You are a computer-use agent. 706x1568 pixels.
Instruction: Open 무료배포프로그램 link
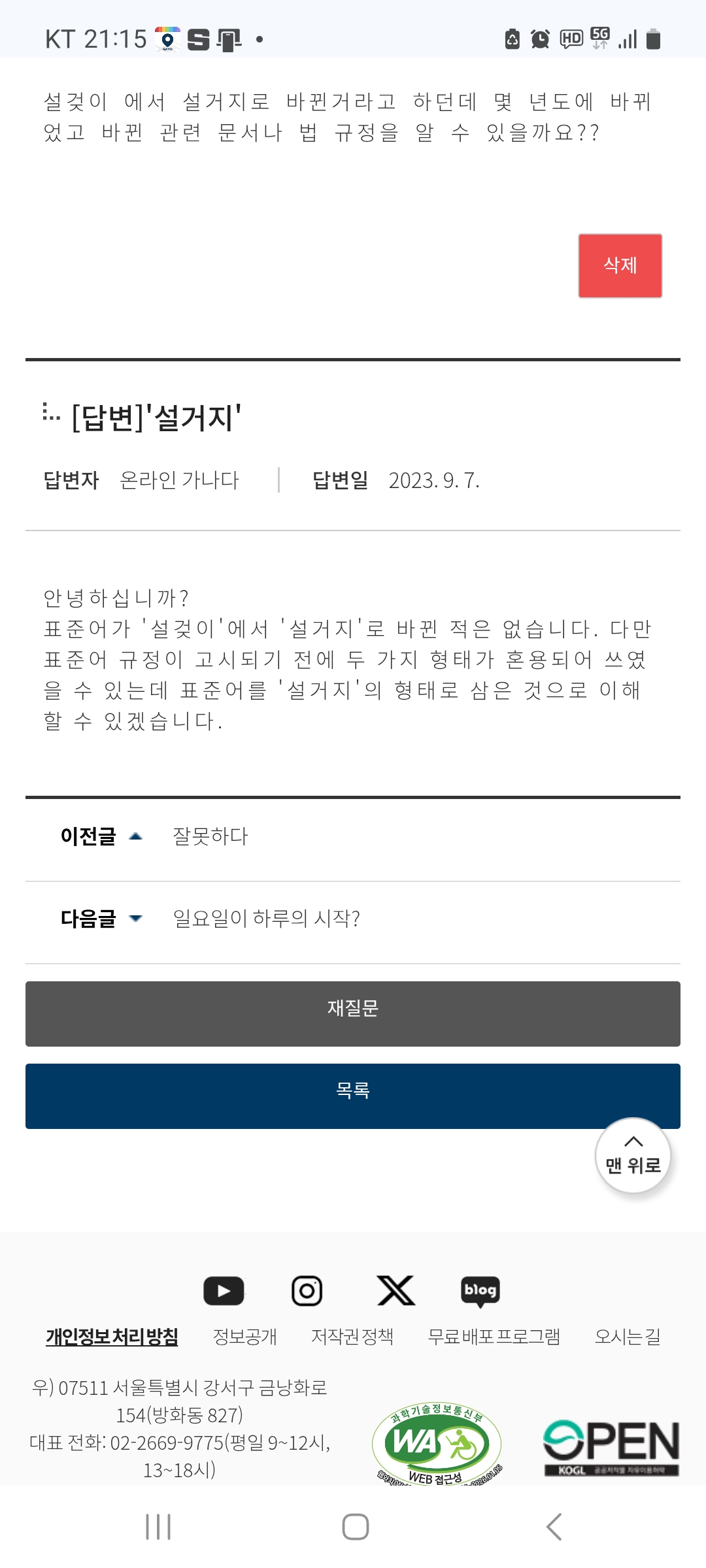click(x=494, y=1337)
